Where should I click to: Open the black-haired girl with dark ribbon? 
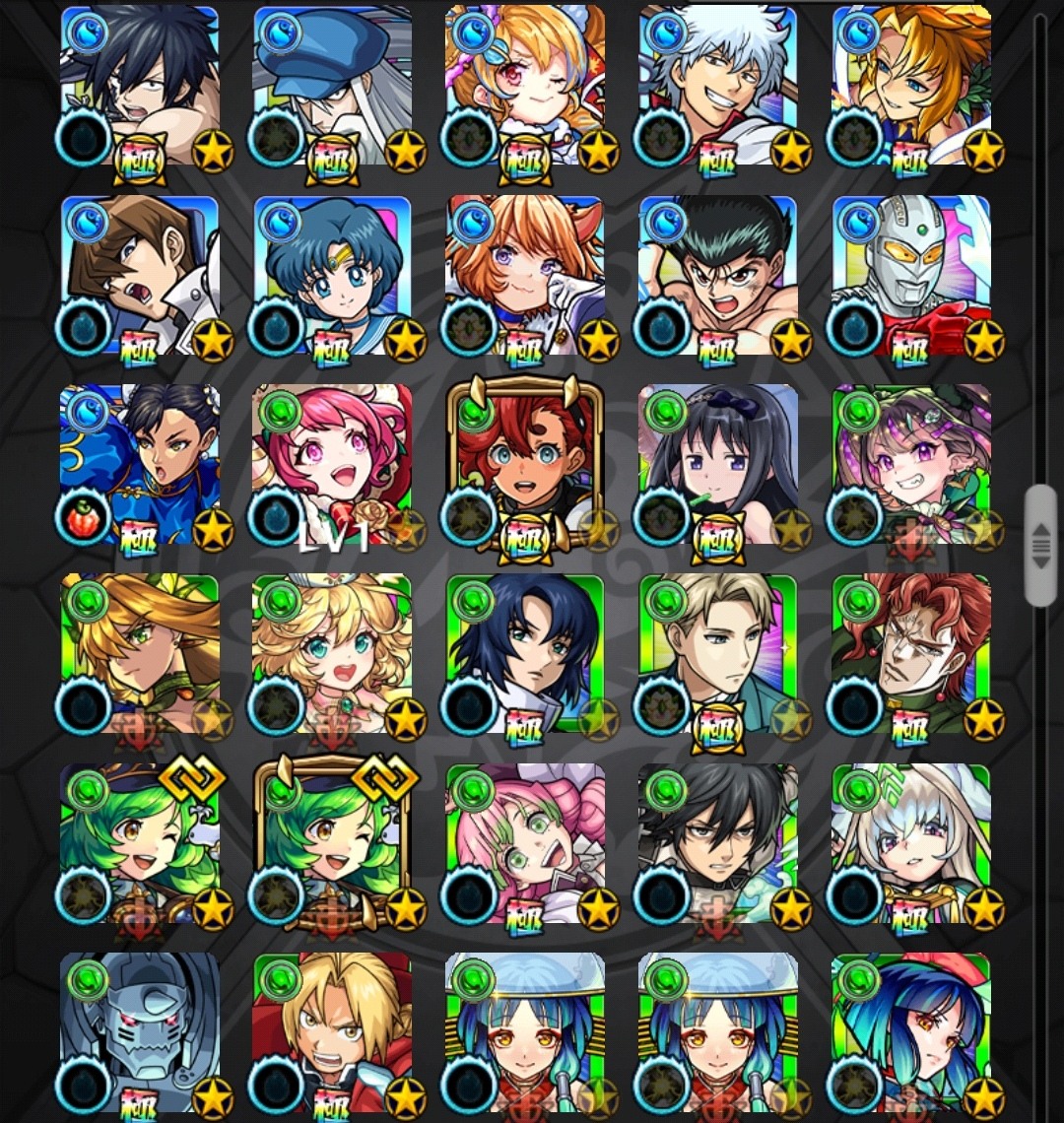pyautogui.click(x=718, y=464)
